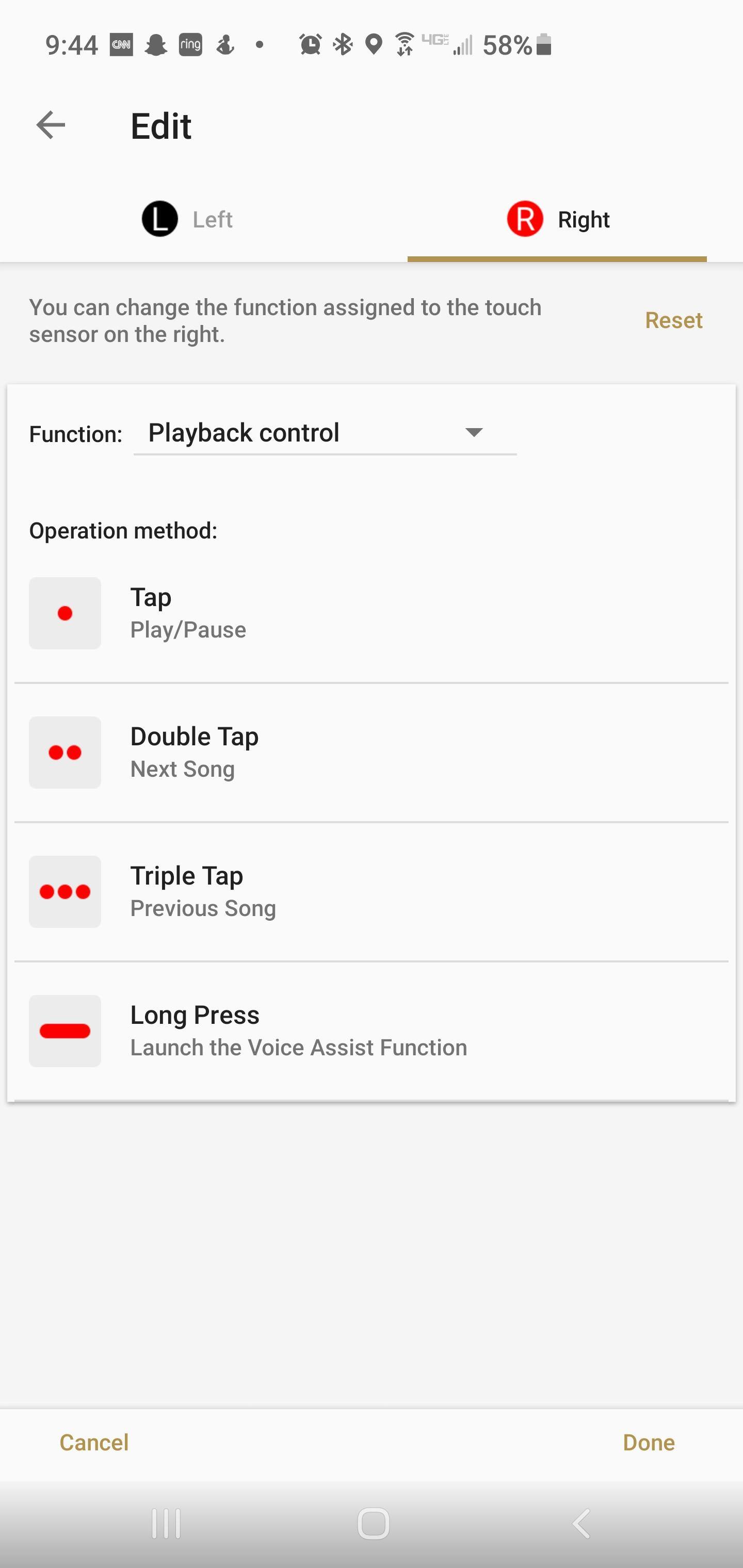The height and width of the screenshot is (1568, 743).
Task: Select the Right earbud tab
Action: point(558,220)
